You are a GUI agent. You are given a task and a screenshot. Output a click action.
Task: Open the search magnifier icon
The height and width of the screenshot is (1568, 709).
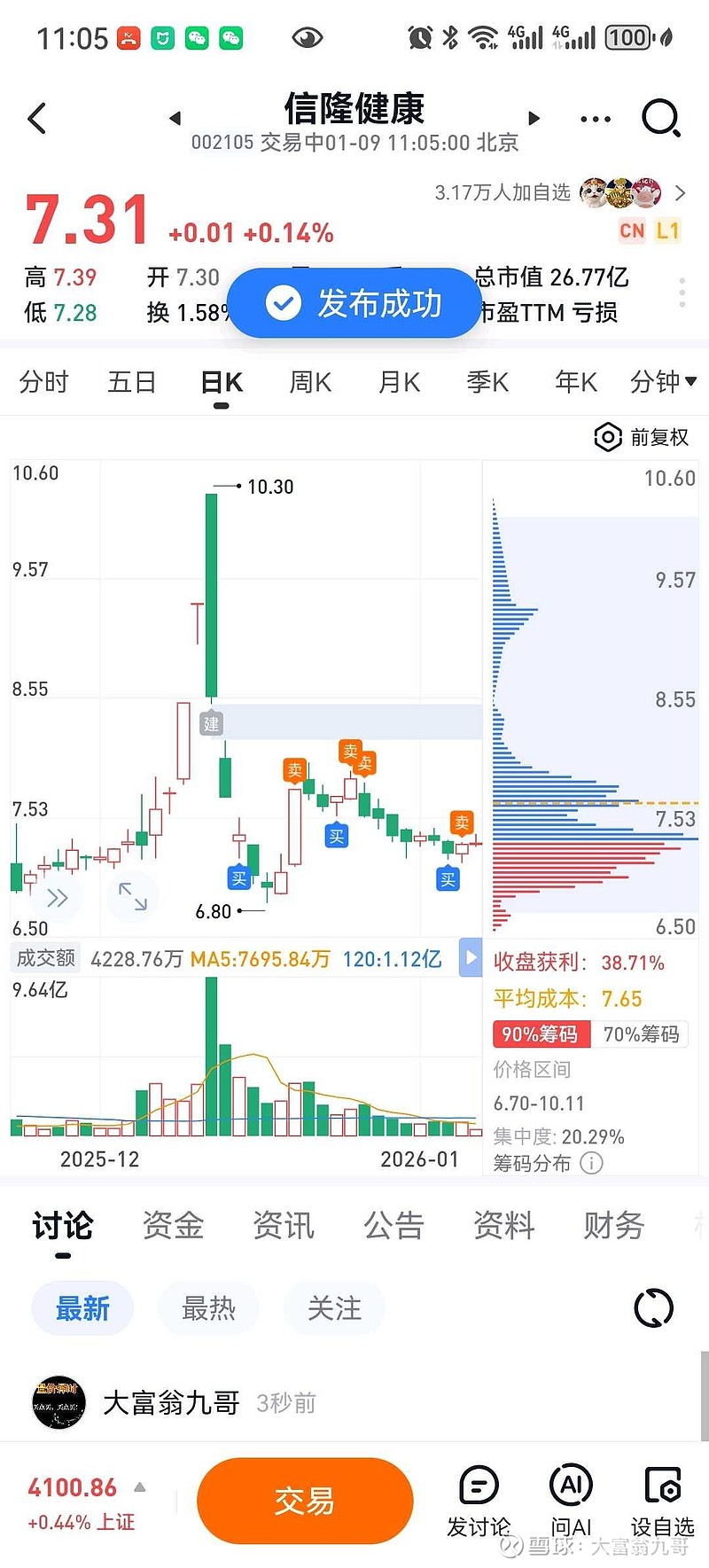pyautogui.click(x=660, y=118)
